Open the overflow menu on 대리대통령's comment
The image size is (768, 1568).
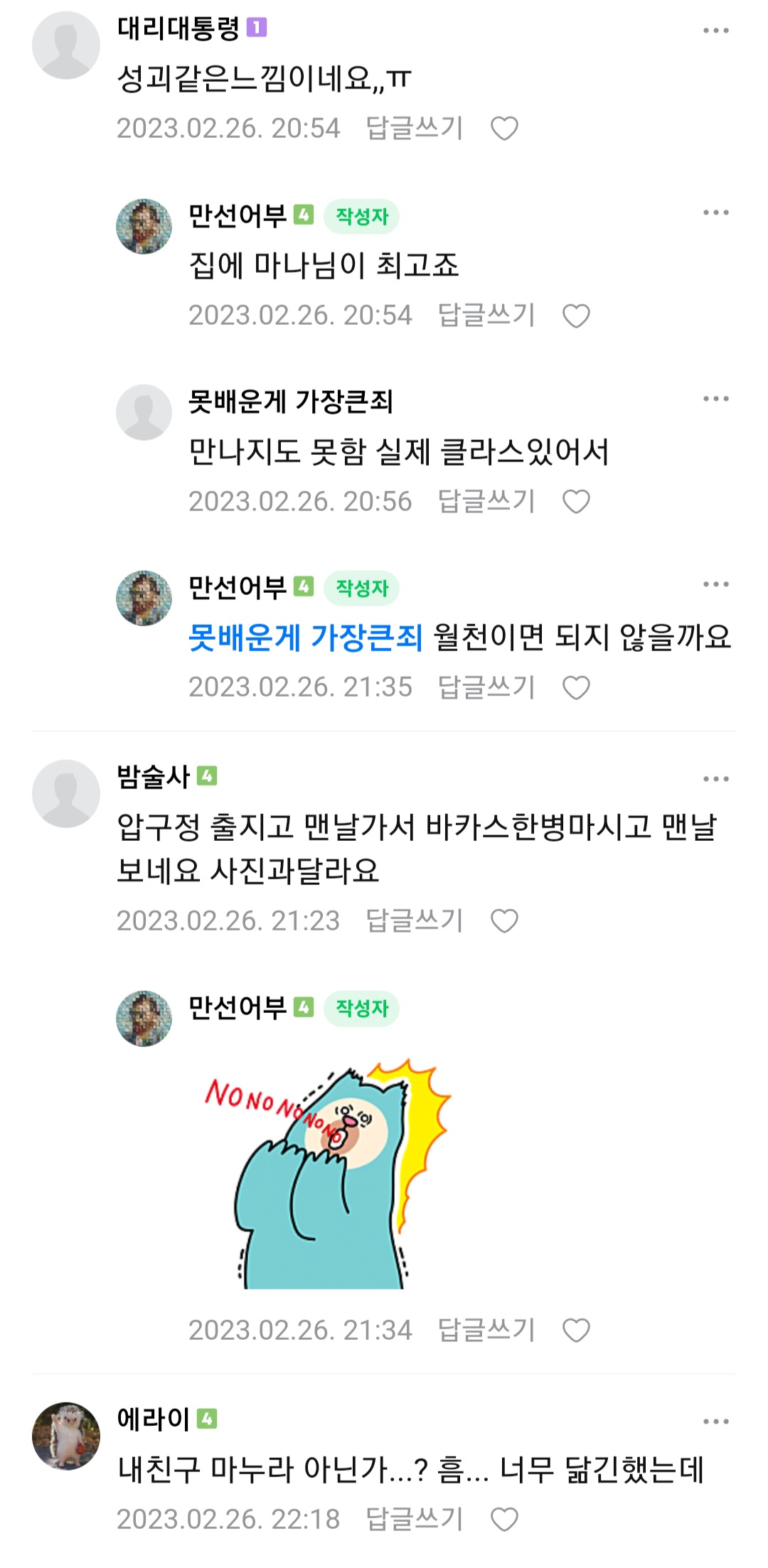[715, 31]
